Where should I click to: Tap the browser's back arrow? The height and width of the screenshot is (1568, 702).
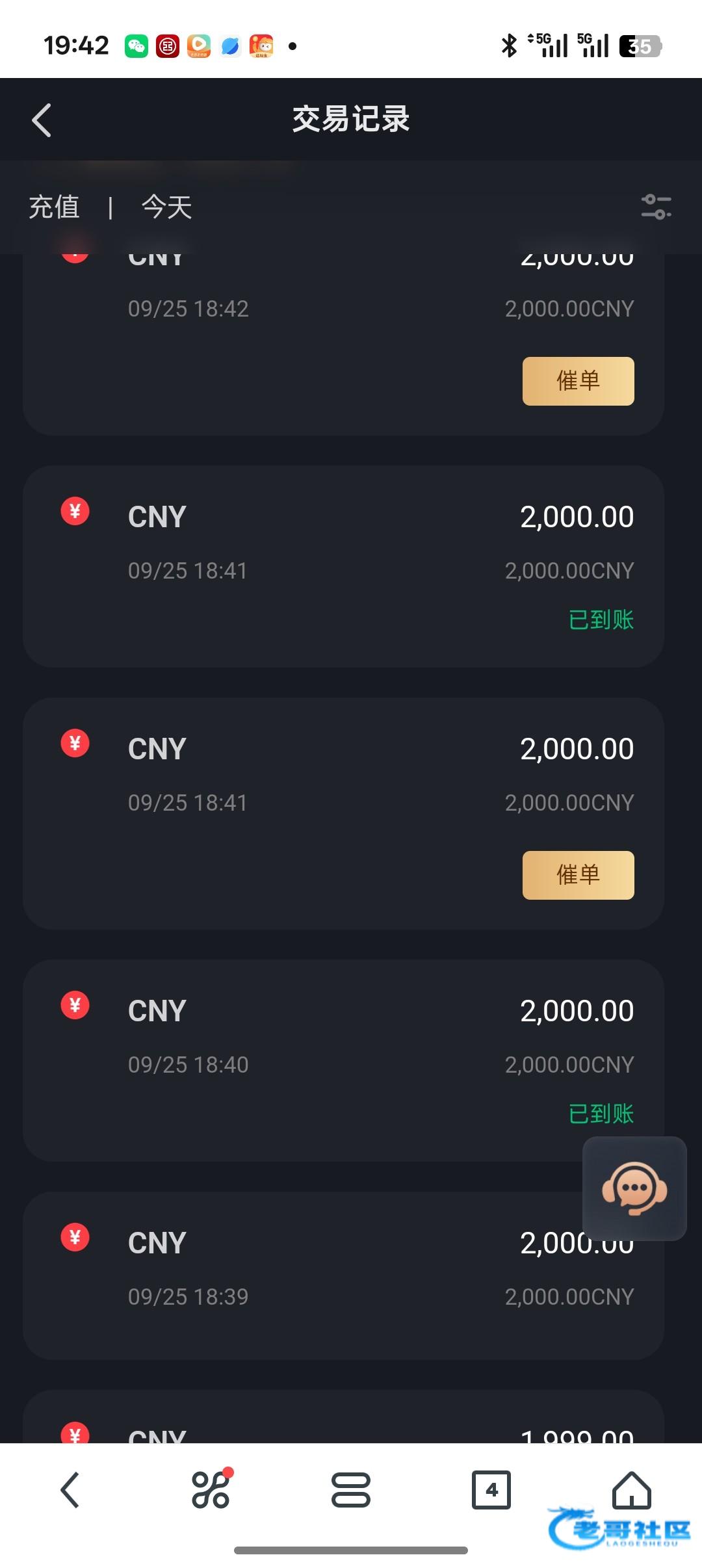70,1490
